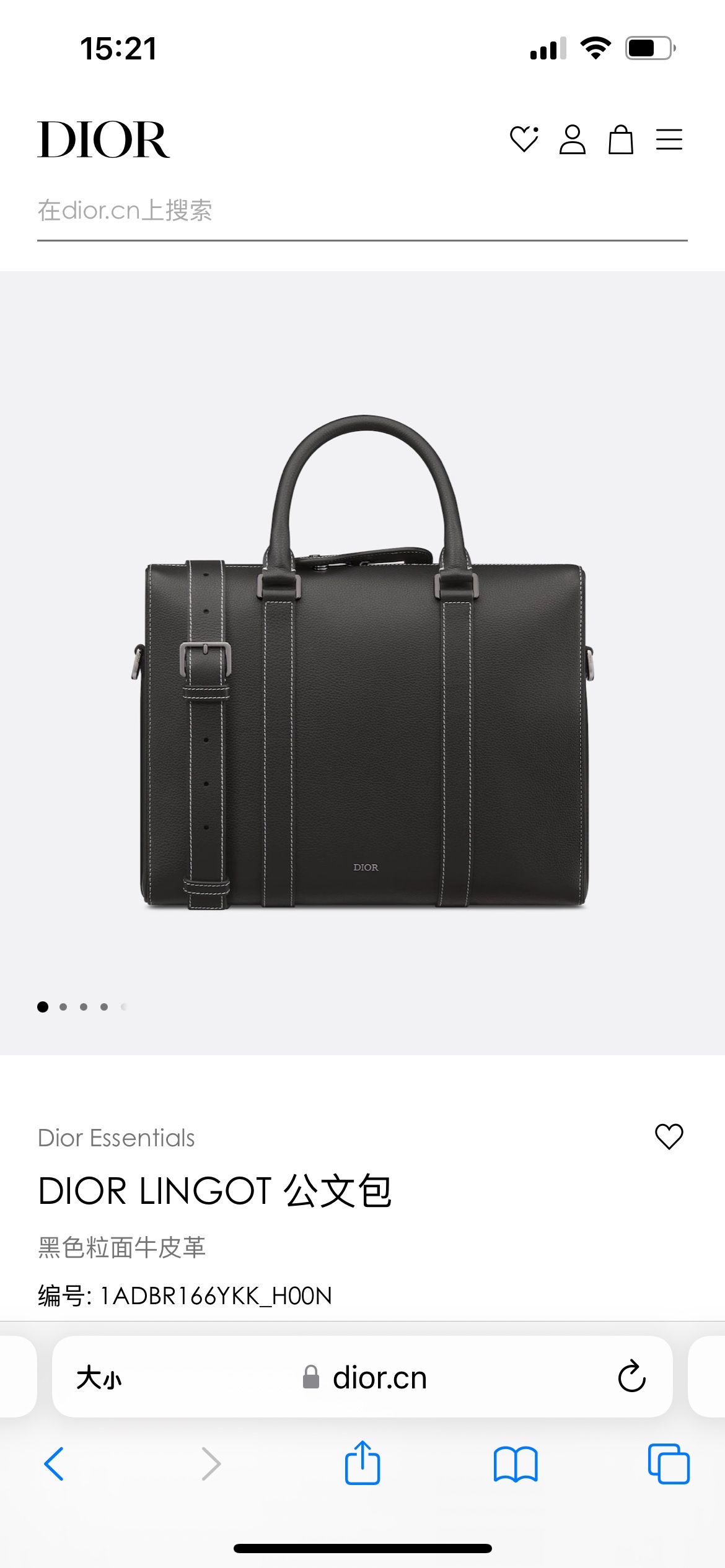The image size is (725, 1568).
Task: Open the hamburger menu
Action: (x=669, y=139)
